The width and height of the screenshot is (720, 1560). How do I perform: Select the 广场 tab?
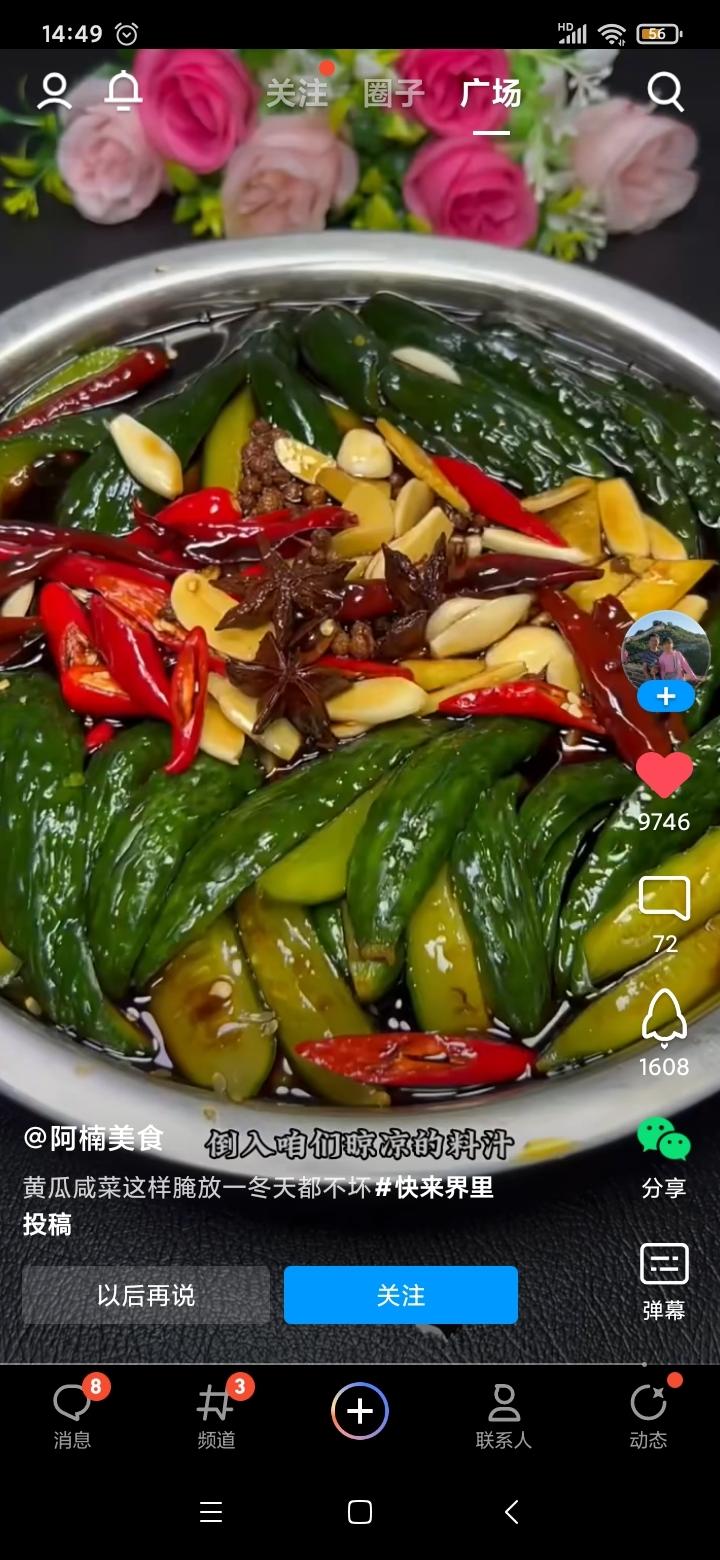(491, 93)
